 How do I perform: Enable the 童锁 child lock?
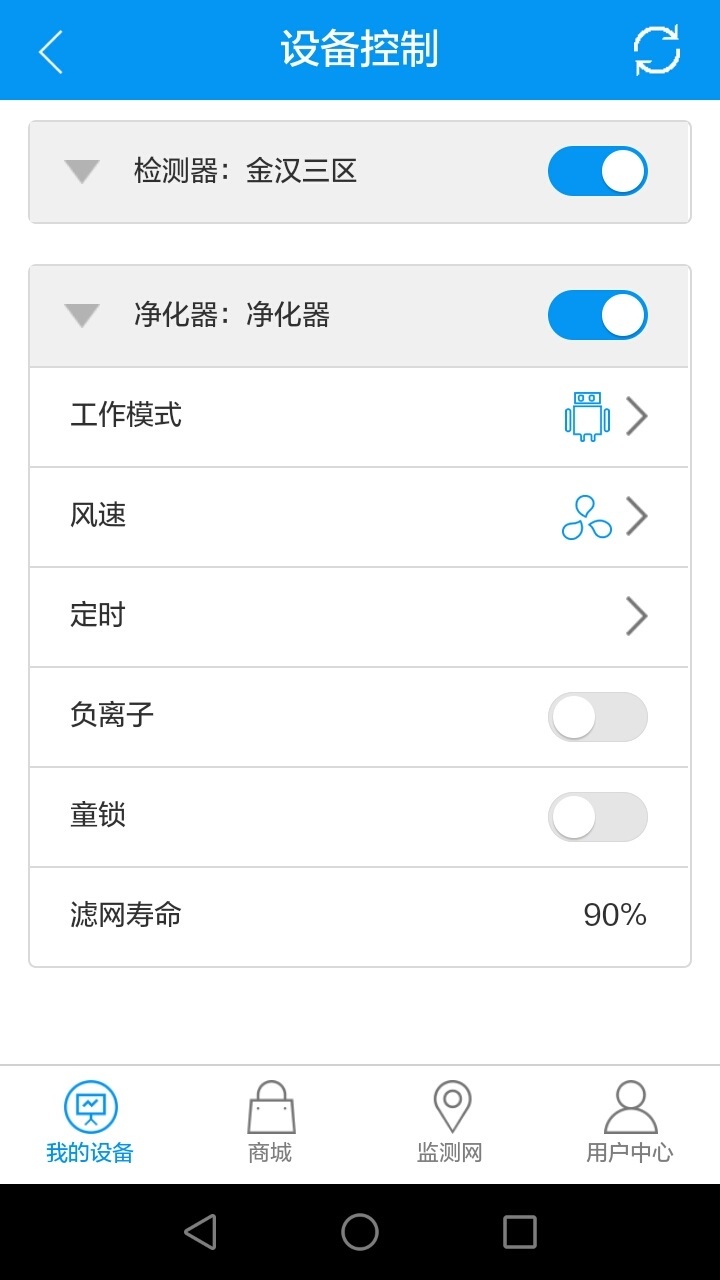(597, 816)
